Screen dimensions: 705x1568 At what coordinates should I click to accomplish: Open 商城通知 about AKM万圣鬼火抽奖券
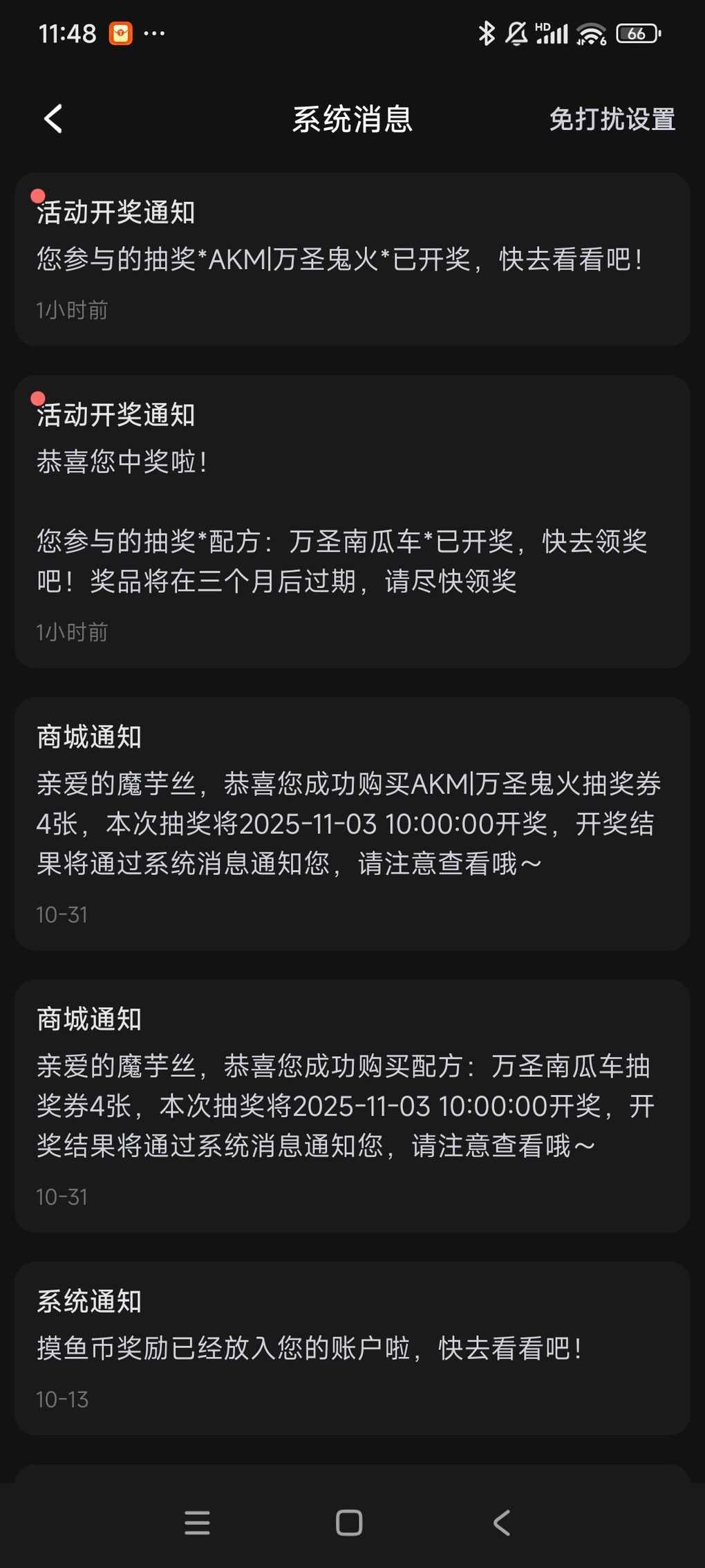point(352,823)
